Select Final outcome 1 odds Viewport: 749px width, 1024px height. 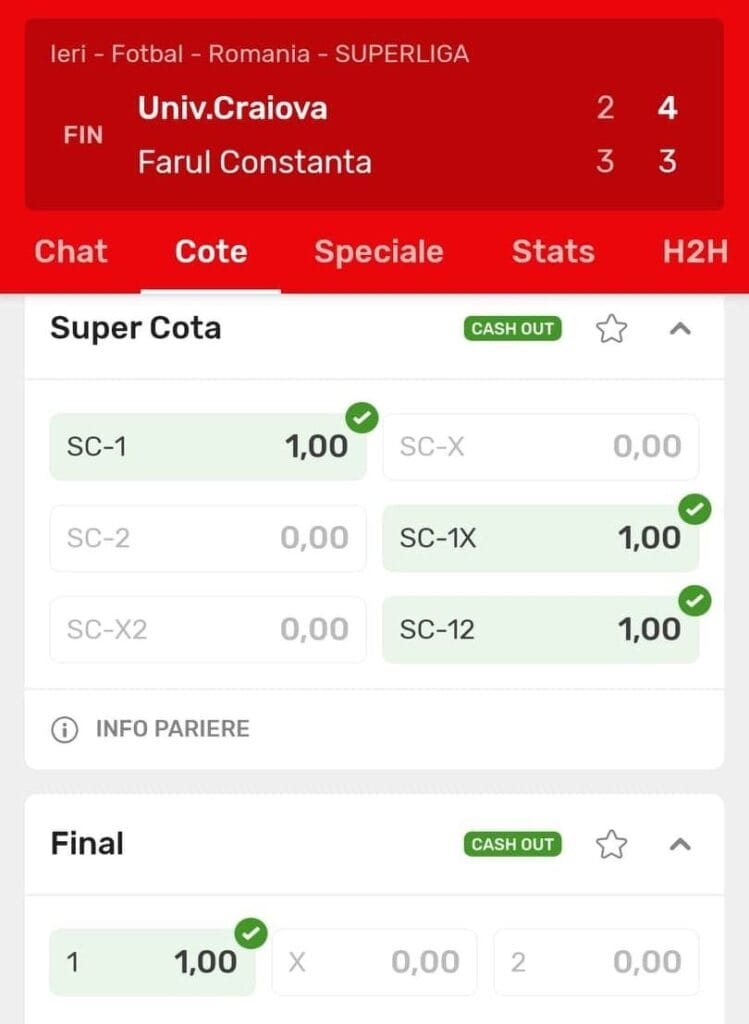point(152,962)
